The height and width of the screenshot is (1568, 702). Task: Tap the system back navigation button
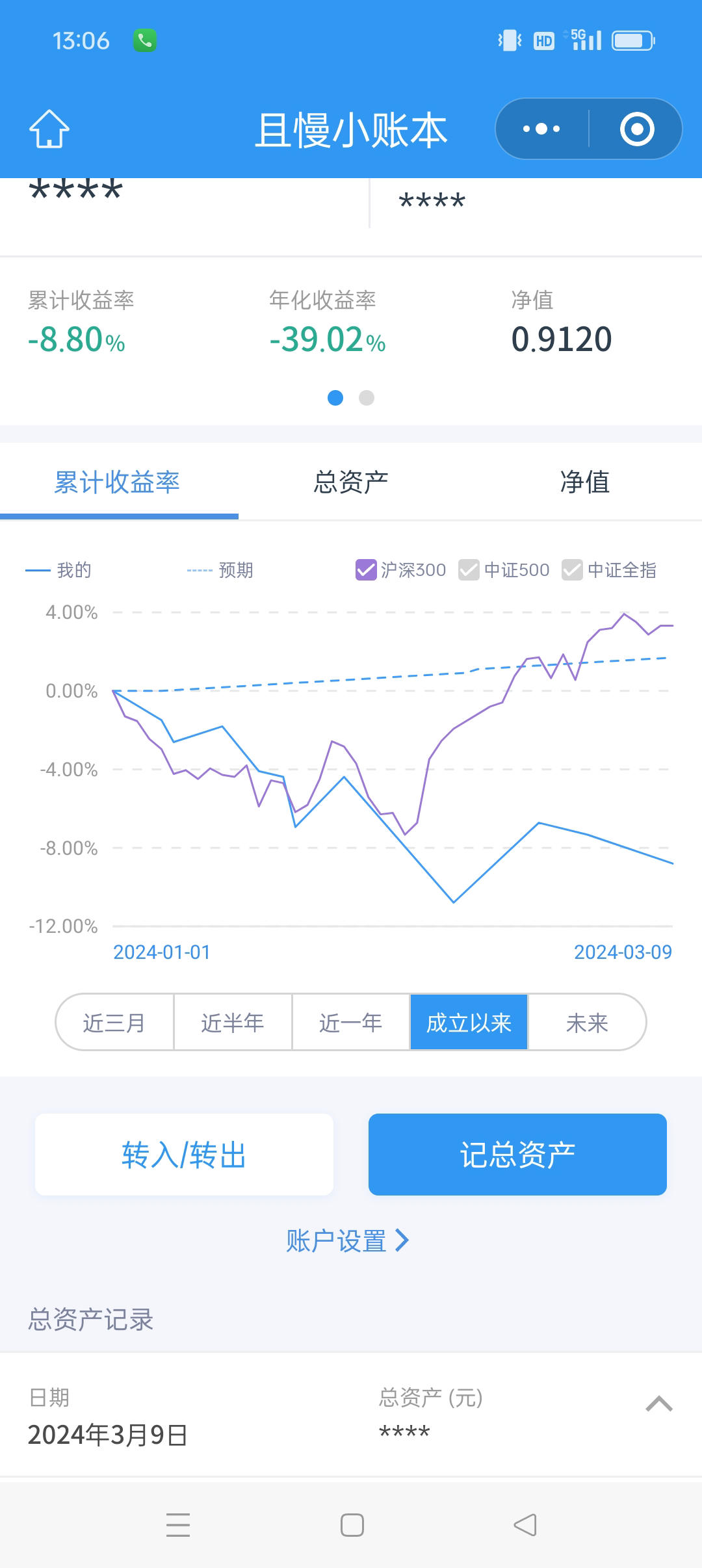(525, 1525)
